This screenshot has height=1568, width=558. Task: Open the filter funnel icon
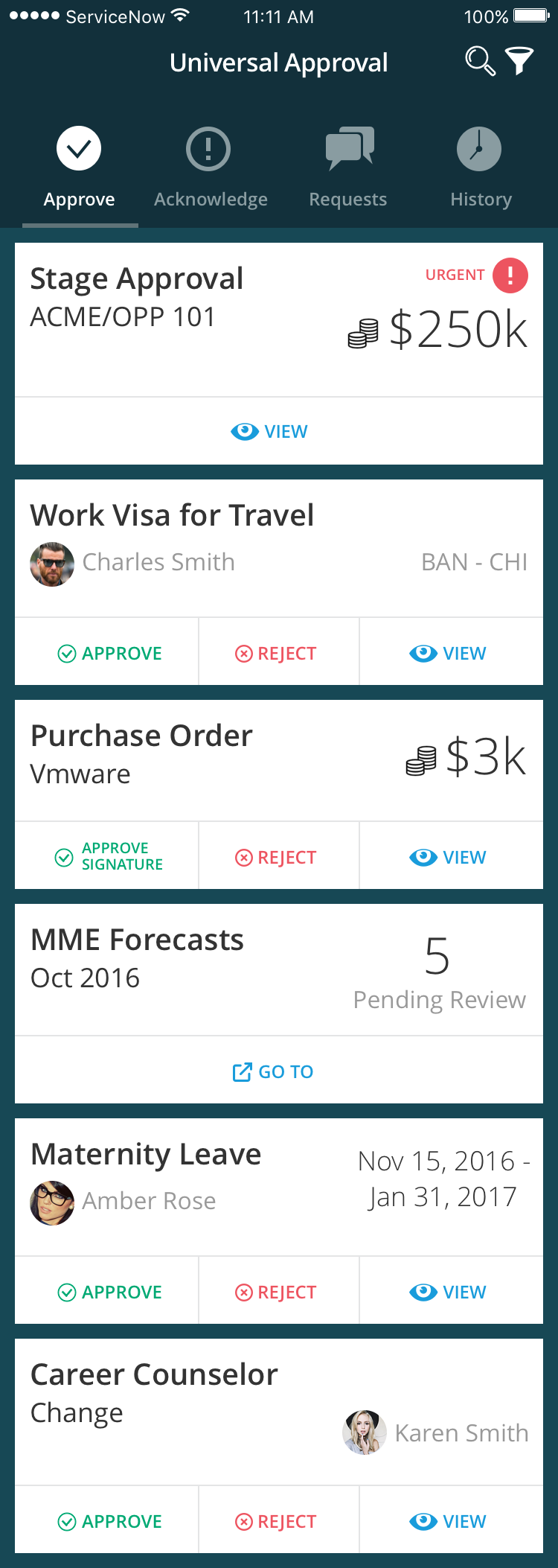point(519,61)
